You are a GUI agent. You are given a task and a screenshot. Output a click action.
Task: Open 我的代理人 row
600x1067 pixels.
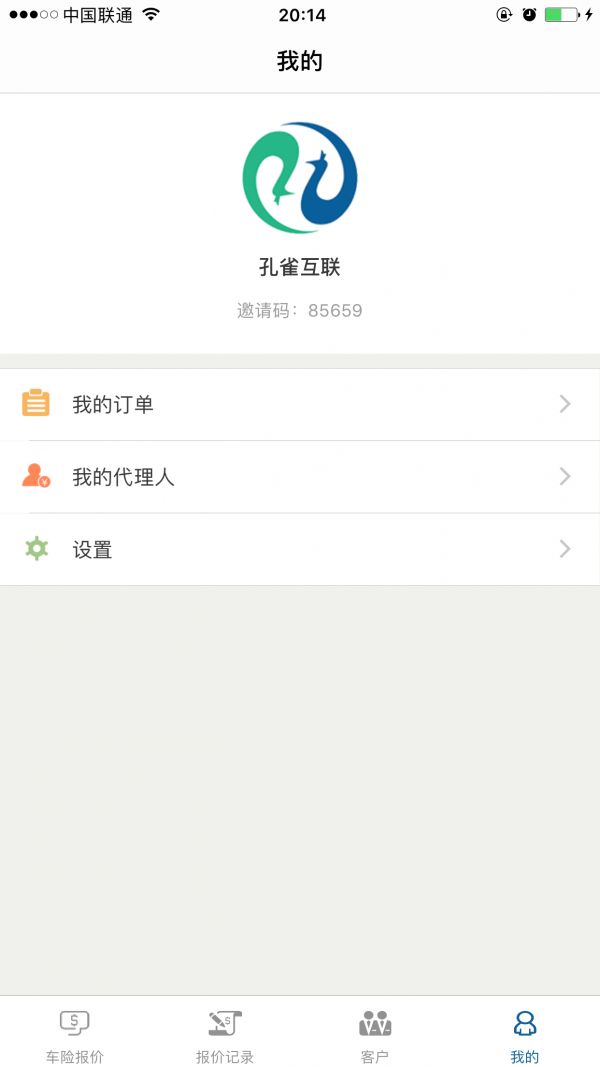point(300,477)
